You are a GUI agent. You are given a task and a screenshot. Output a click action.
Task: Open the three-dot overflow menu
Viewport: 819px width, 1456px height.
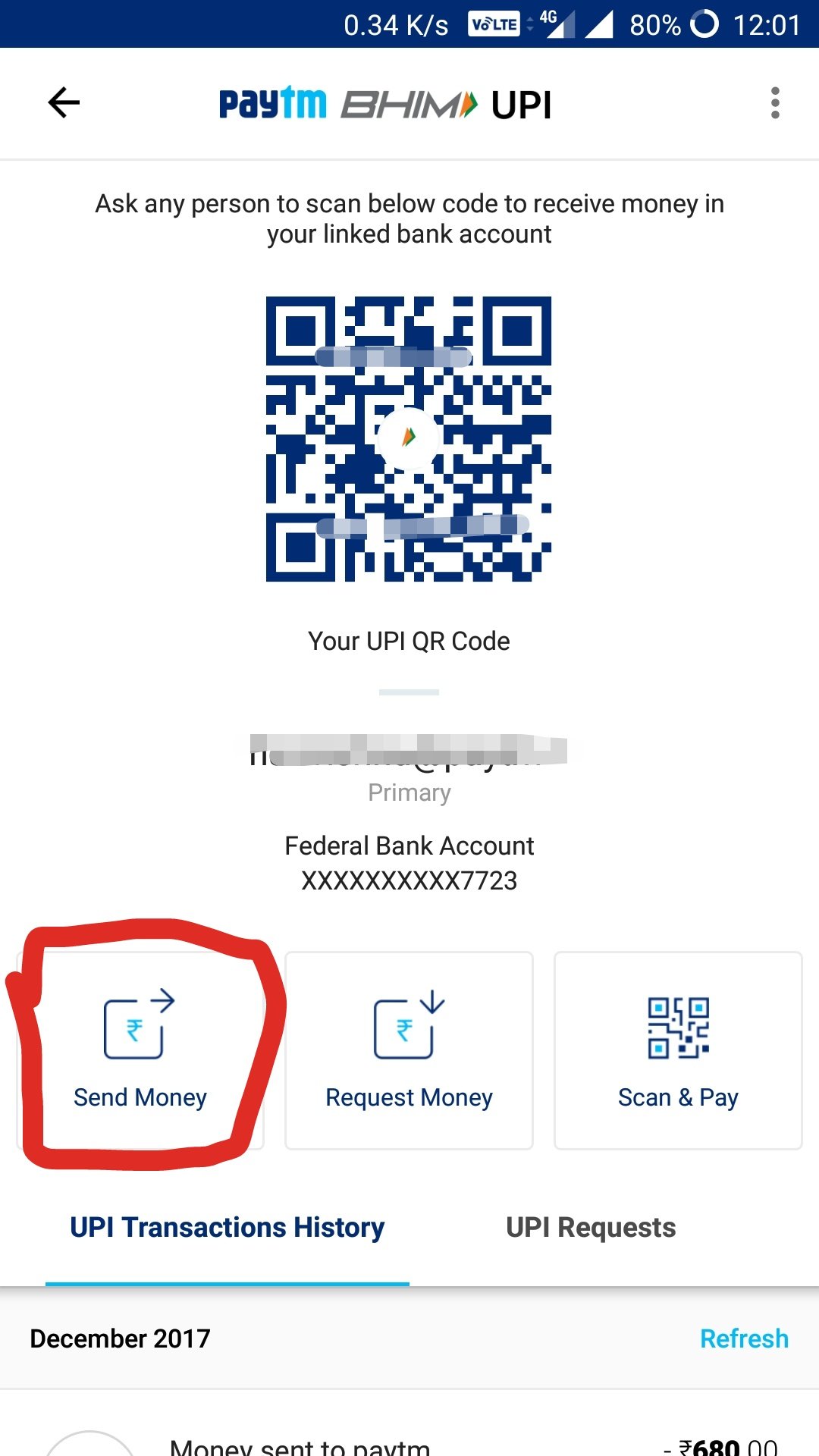pyautogui.click(x=774, y=103)
